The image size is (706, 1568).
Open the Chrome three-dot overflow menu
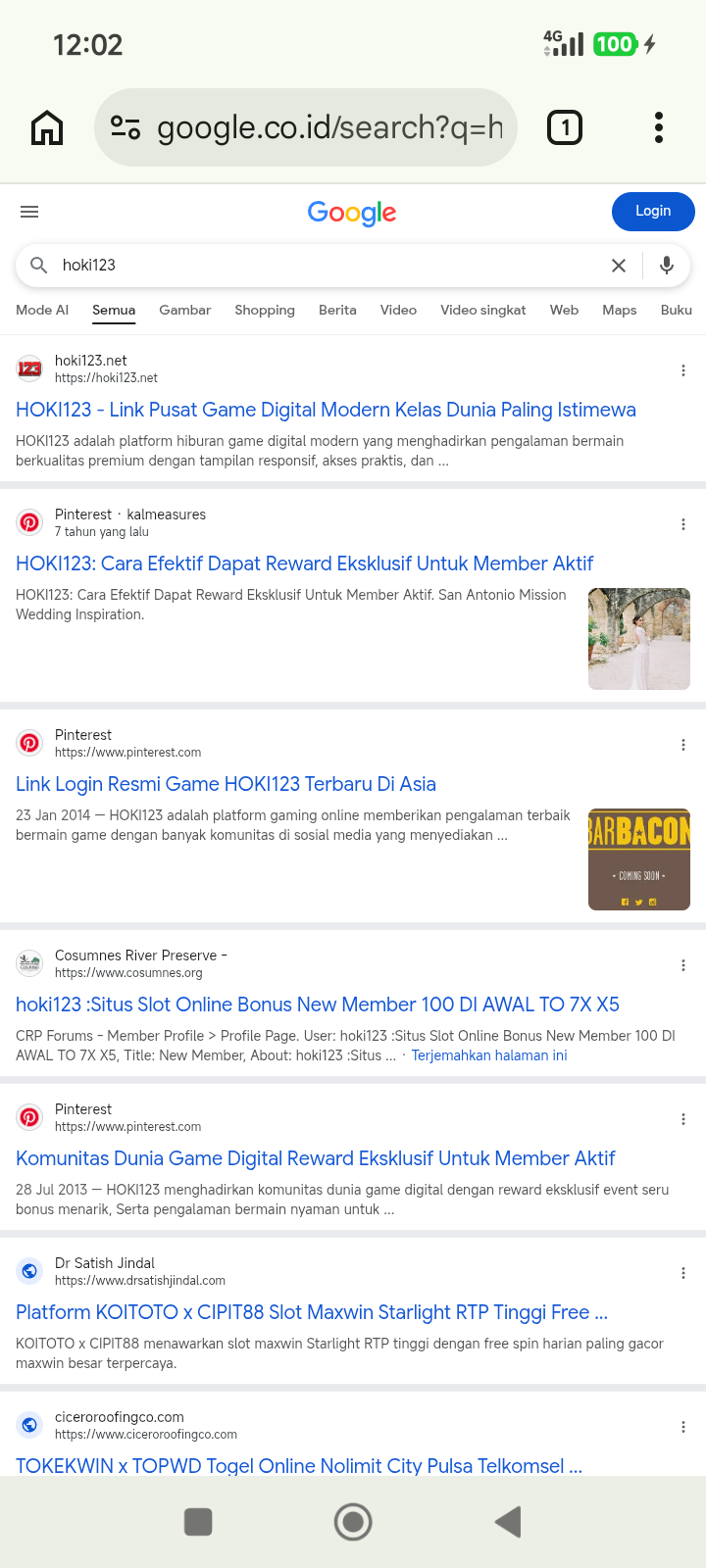(659, 127)
